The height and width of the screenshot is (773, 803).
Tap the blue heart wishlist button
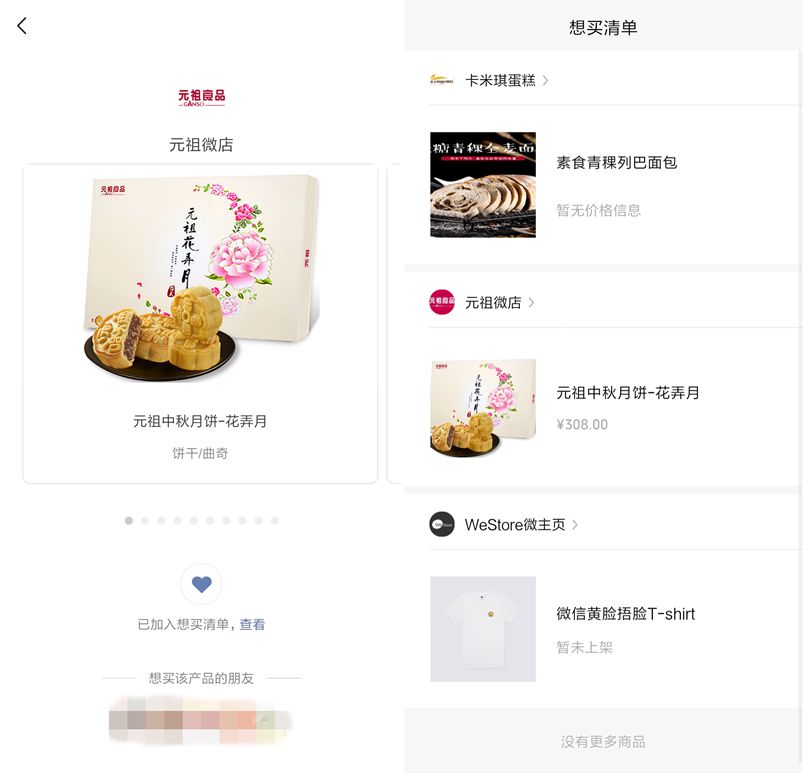coord(201,584)
